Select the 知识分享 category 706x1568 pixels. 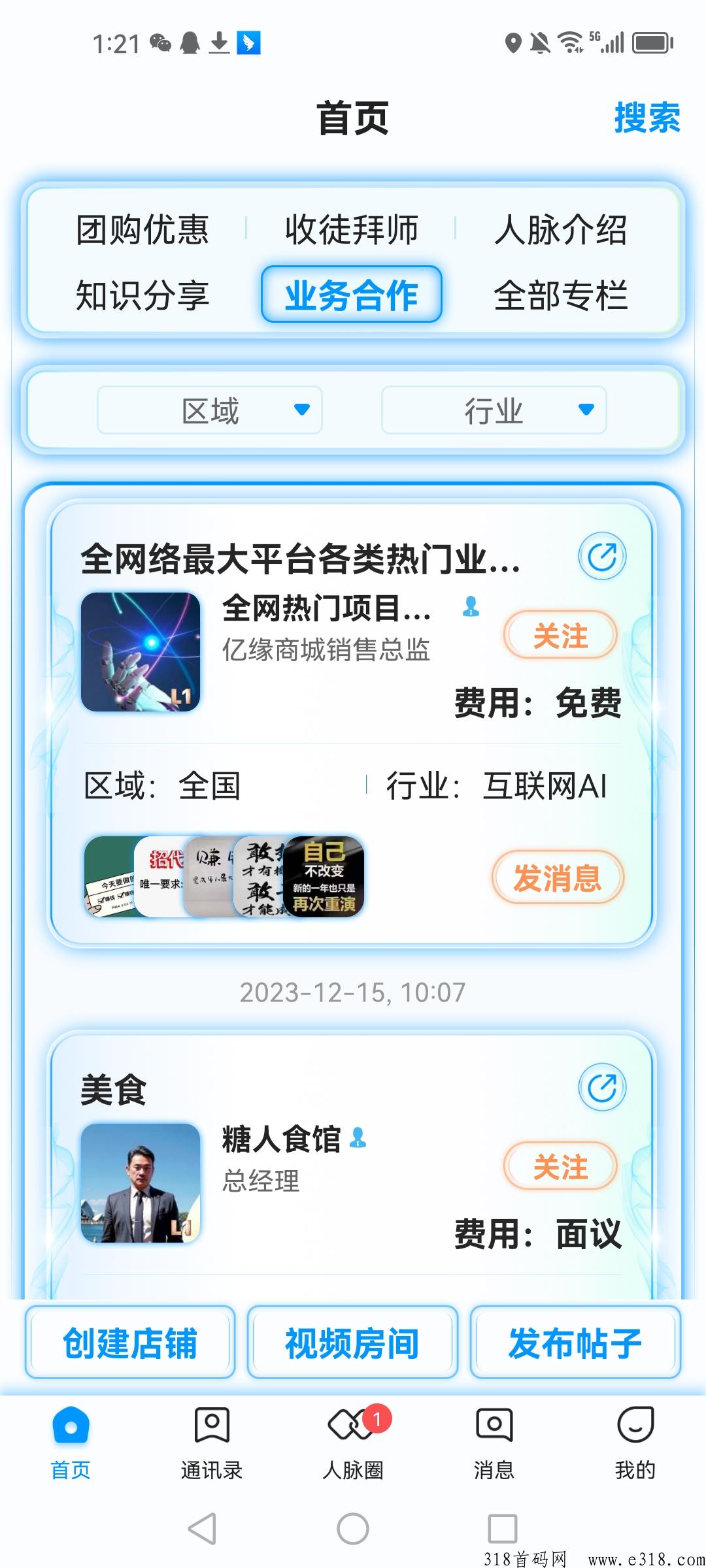click(x=142, y=295)
